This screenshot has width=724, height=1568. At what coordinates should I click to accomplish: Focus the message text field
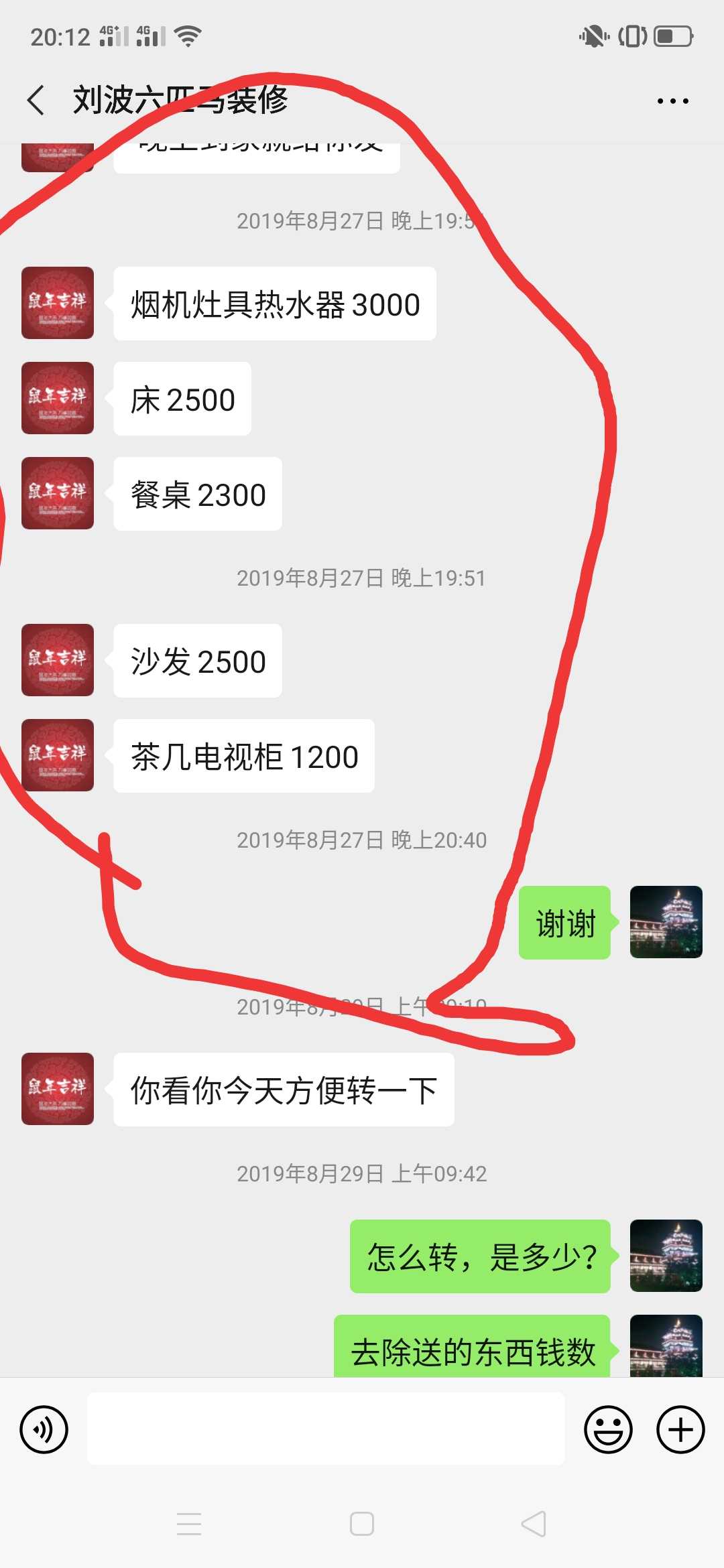[326, 1429]
